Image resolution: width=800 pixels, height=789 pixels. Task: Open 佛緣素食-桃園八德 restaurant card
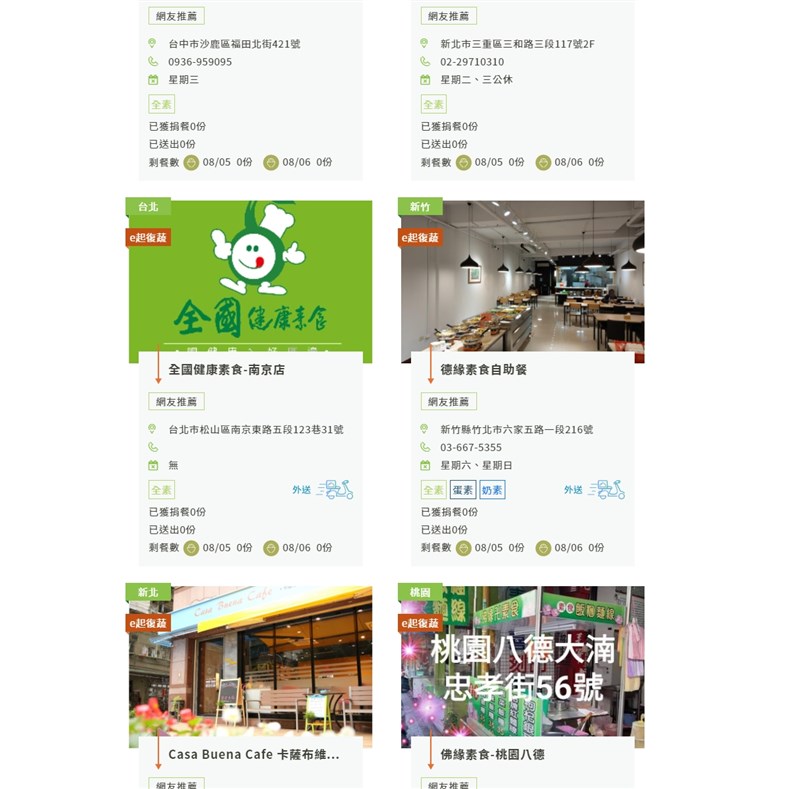(x=522, y=667)
